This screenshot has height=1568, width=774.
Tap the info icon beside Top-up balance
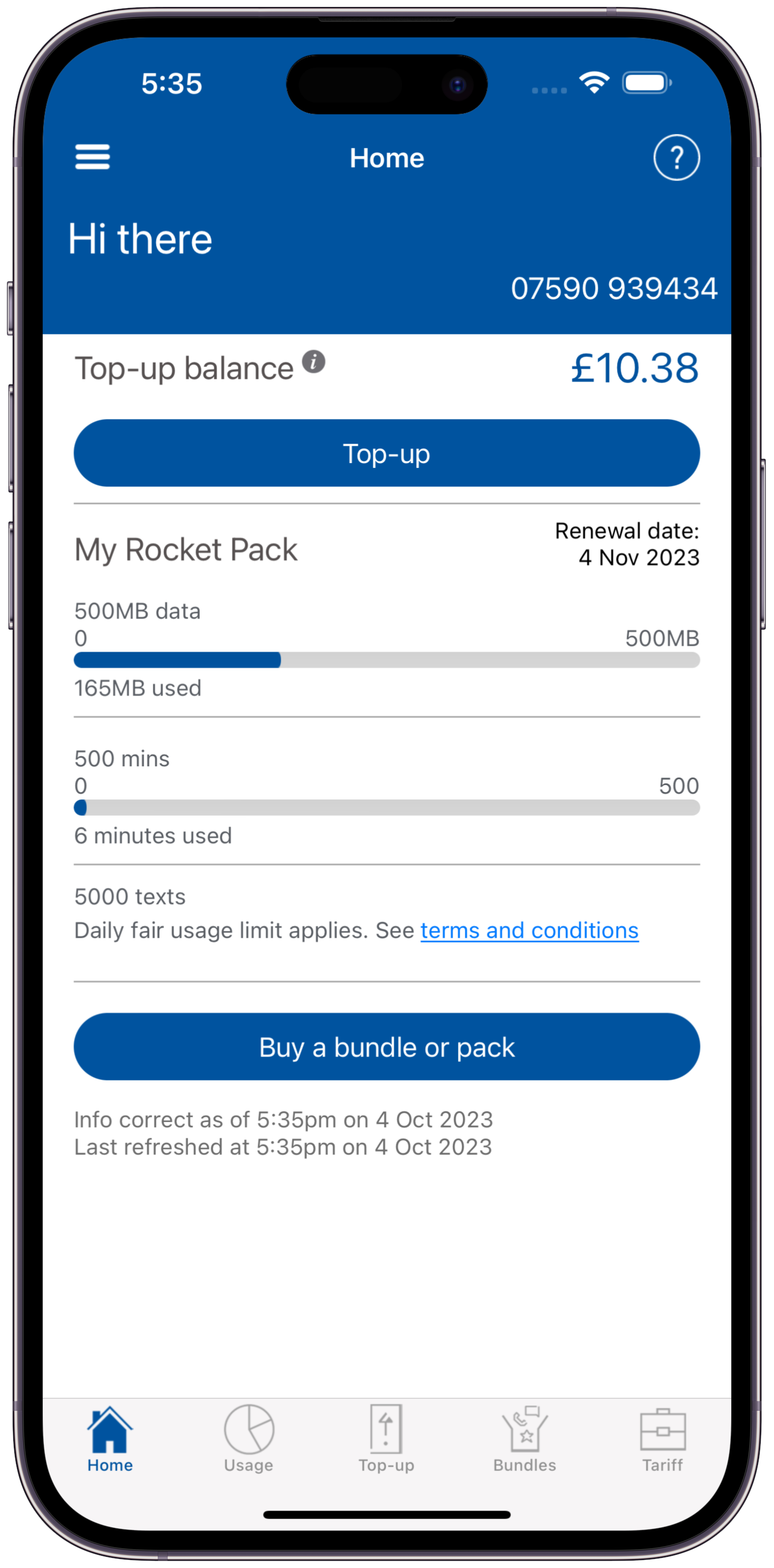313,362
